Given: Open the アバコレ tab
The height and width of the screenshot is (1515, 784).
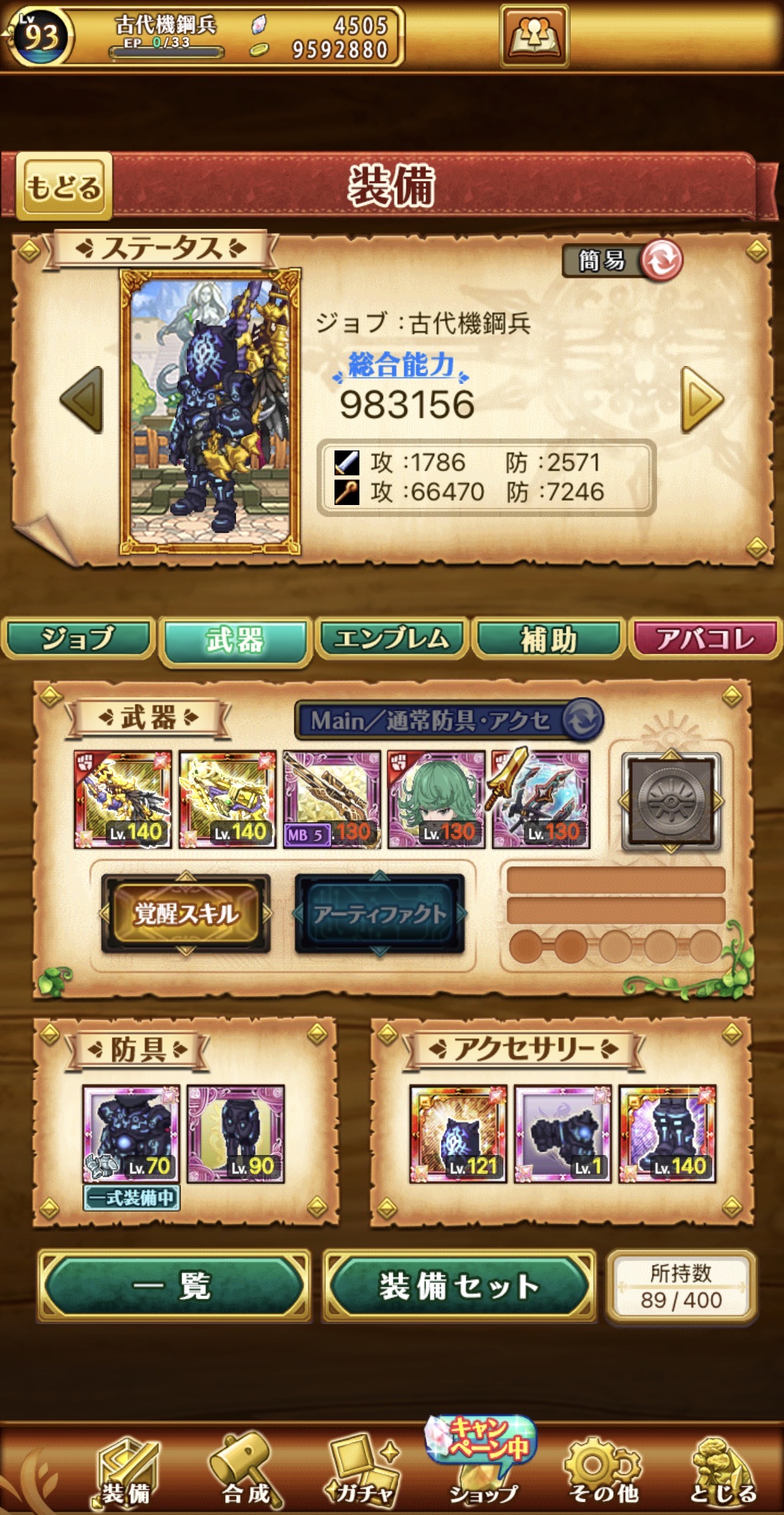Looking at the screenshot, I should [706, 639].
